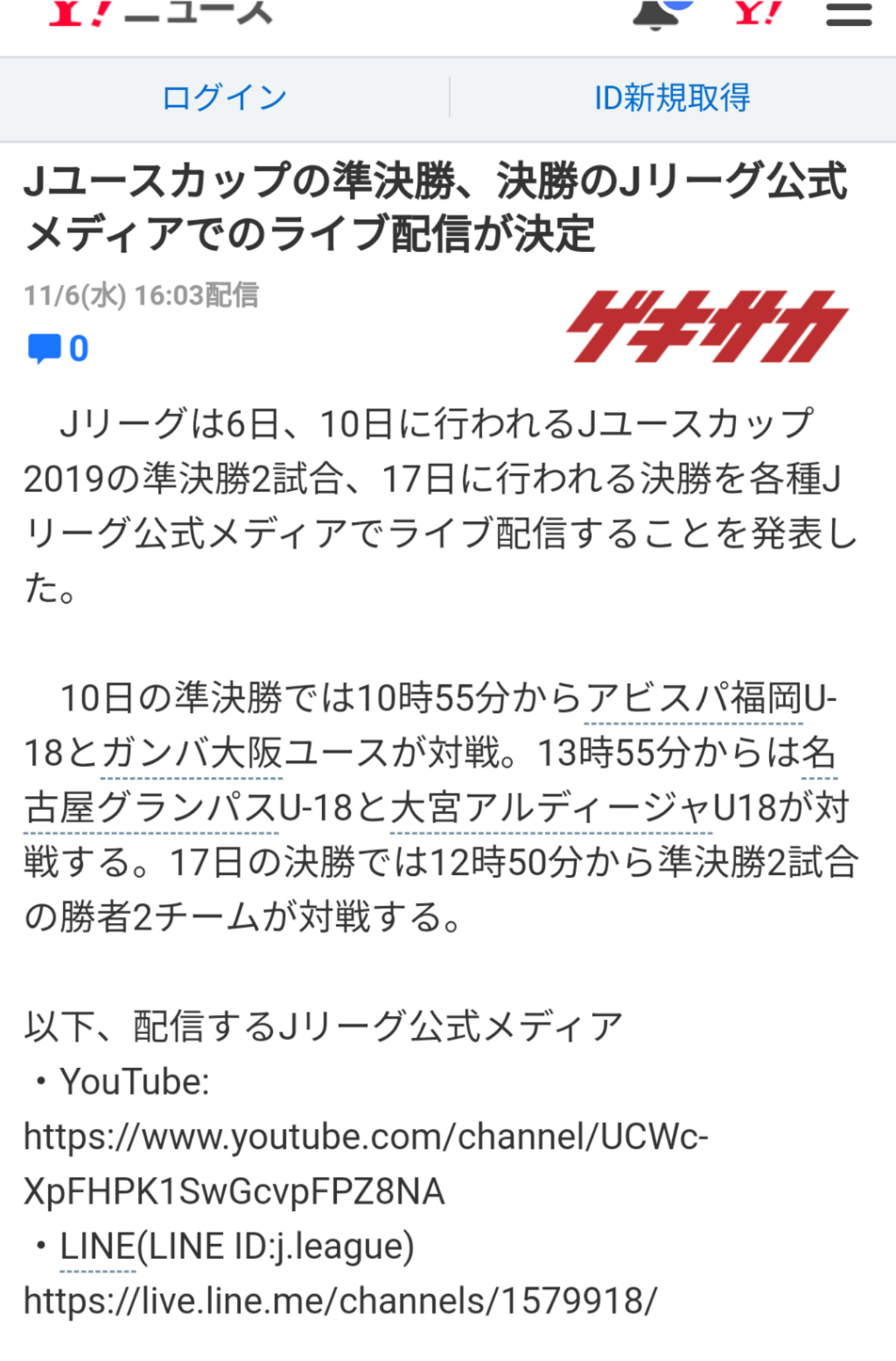Open the comments icon showing 0
Viewport: 896px width, 1361px height.
click(58, 348)
